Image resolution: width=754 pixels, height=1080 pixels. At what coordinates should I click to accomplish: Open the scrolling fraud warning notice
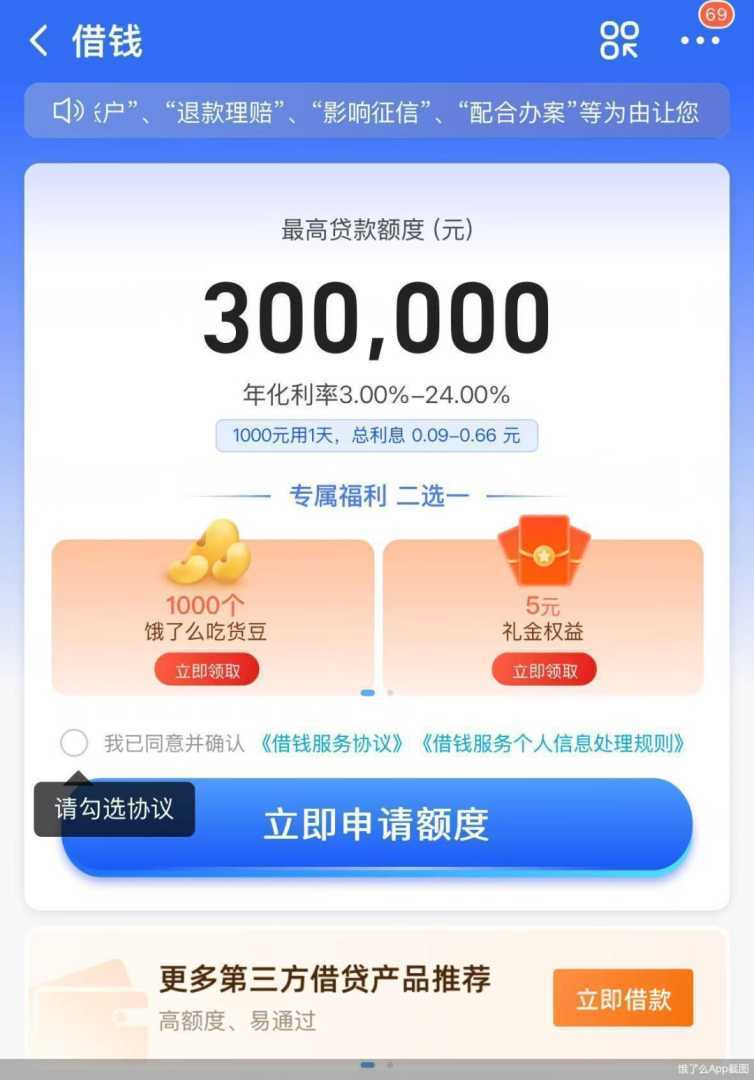pyautogui.click(x=377, y=111)
